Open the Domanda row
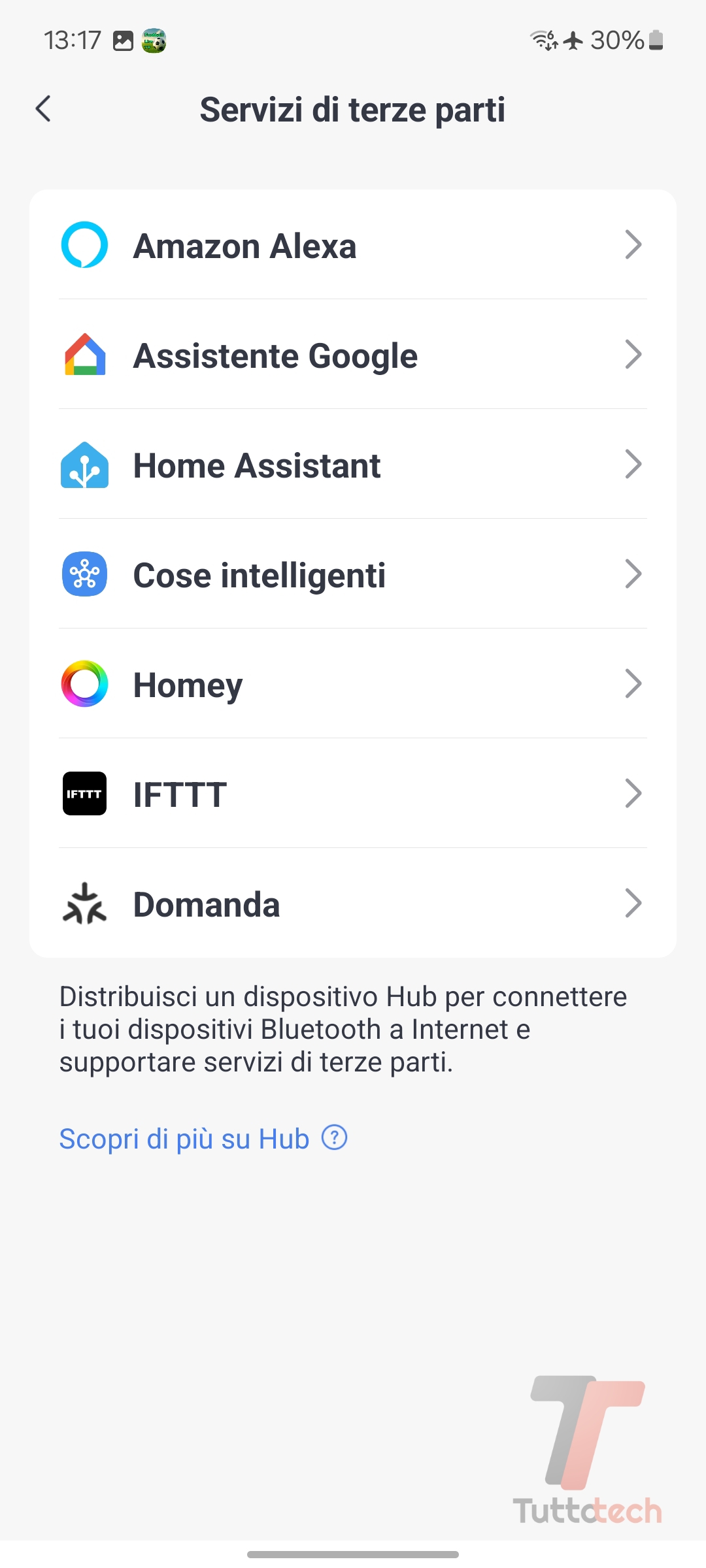 coord(353,904)
